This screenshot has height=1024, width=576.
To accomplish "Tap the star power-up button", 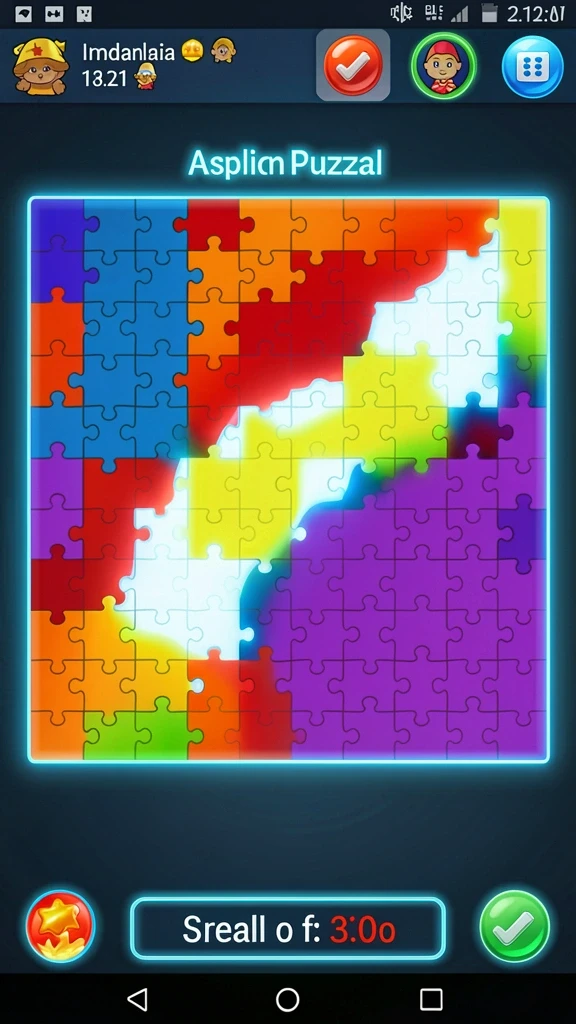I will click(61, 926).
